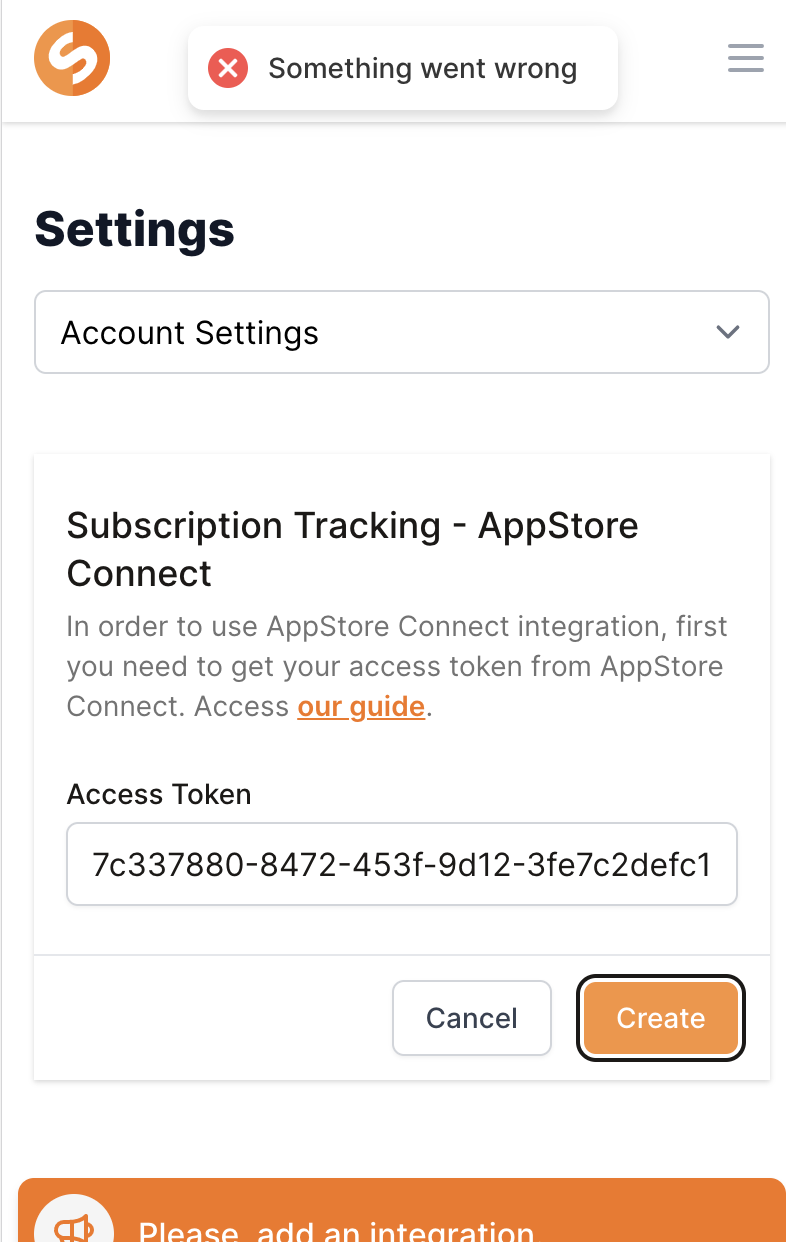
Task: Select the app logo in the header
Action: pos(72,58)
